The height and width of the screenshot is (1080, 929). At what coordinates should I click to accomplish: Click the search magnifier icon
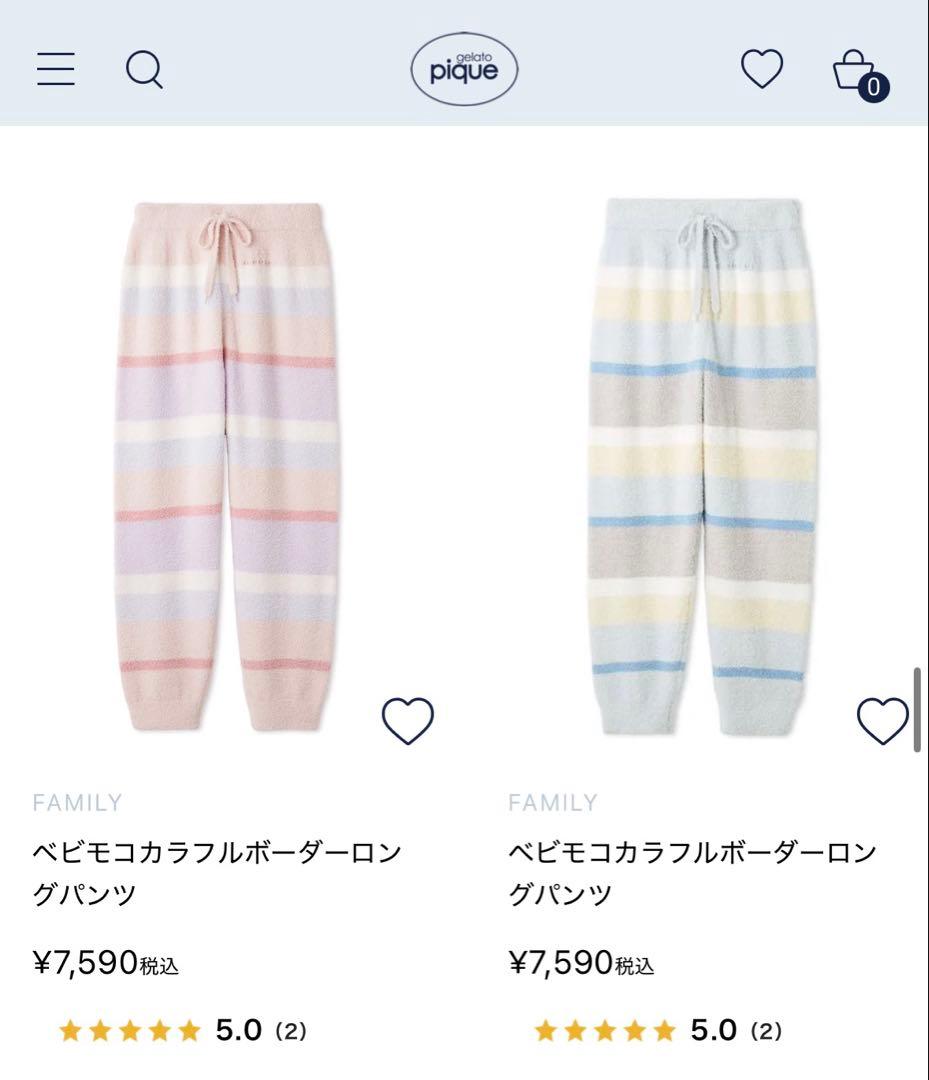[145, 68]
